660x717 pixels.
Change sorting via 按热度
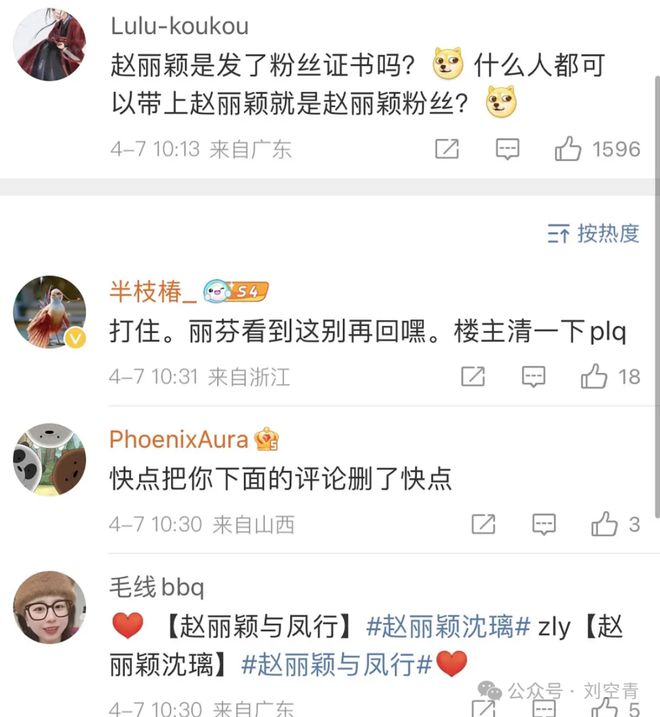tap(593, 234)
